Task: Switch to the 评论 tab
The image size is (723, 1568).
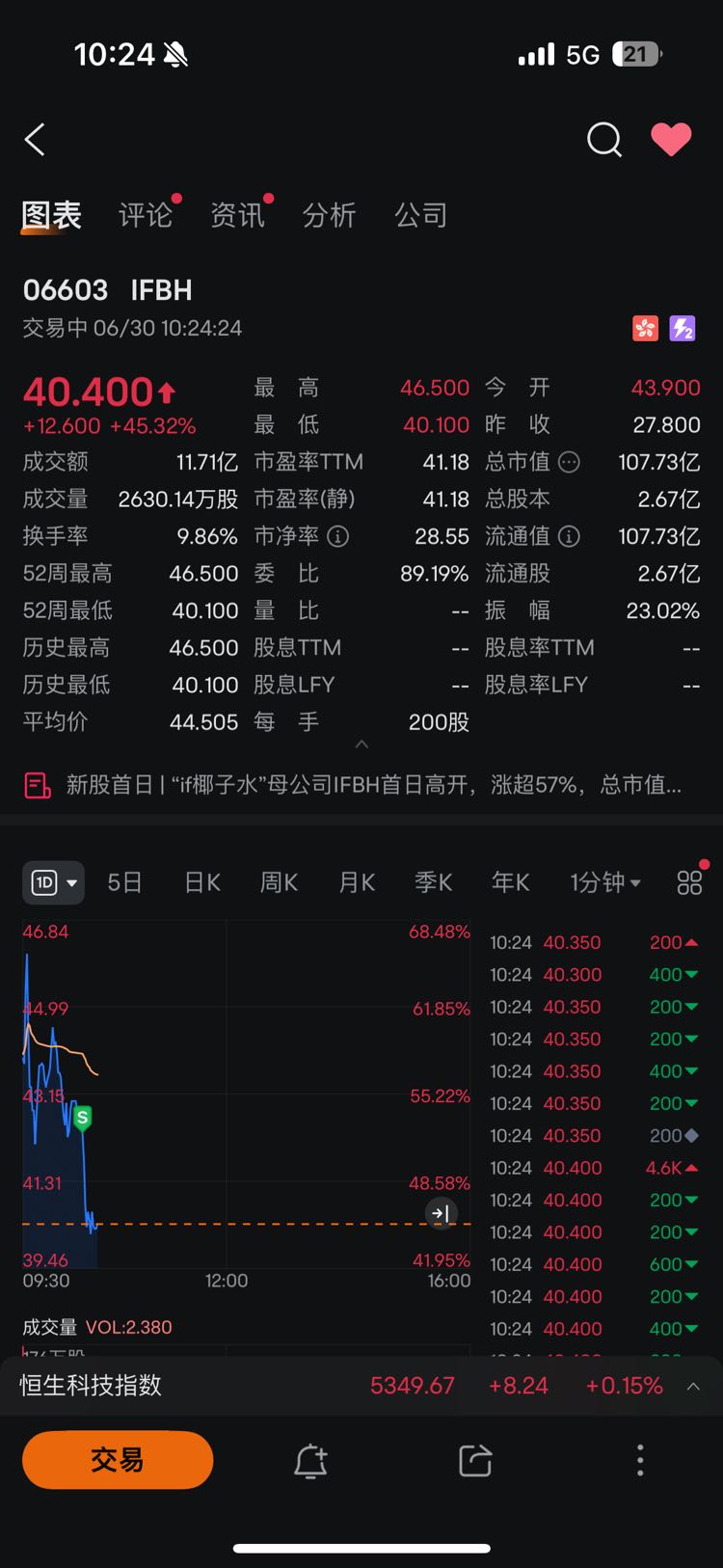Action: tap(146, 215)
